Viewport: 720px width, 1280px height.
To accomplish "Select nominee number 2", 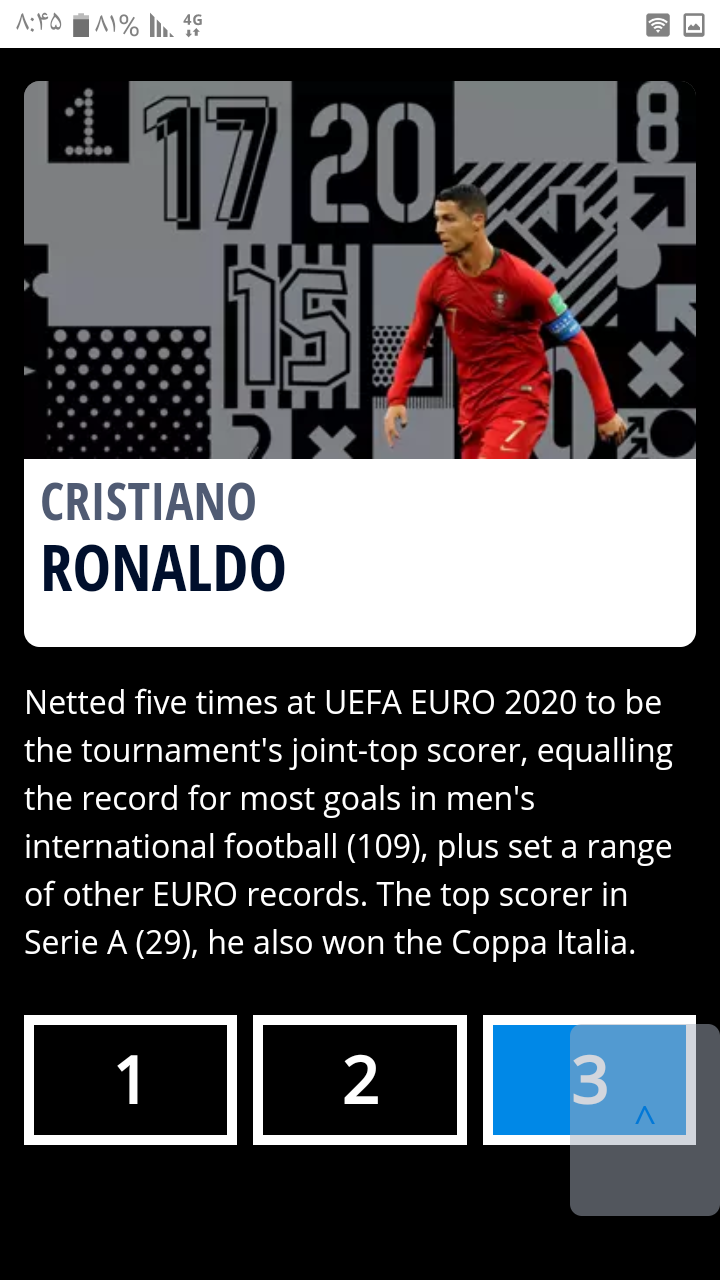I will click(x=360, y=1080).
